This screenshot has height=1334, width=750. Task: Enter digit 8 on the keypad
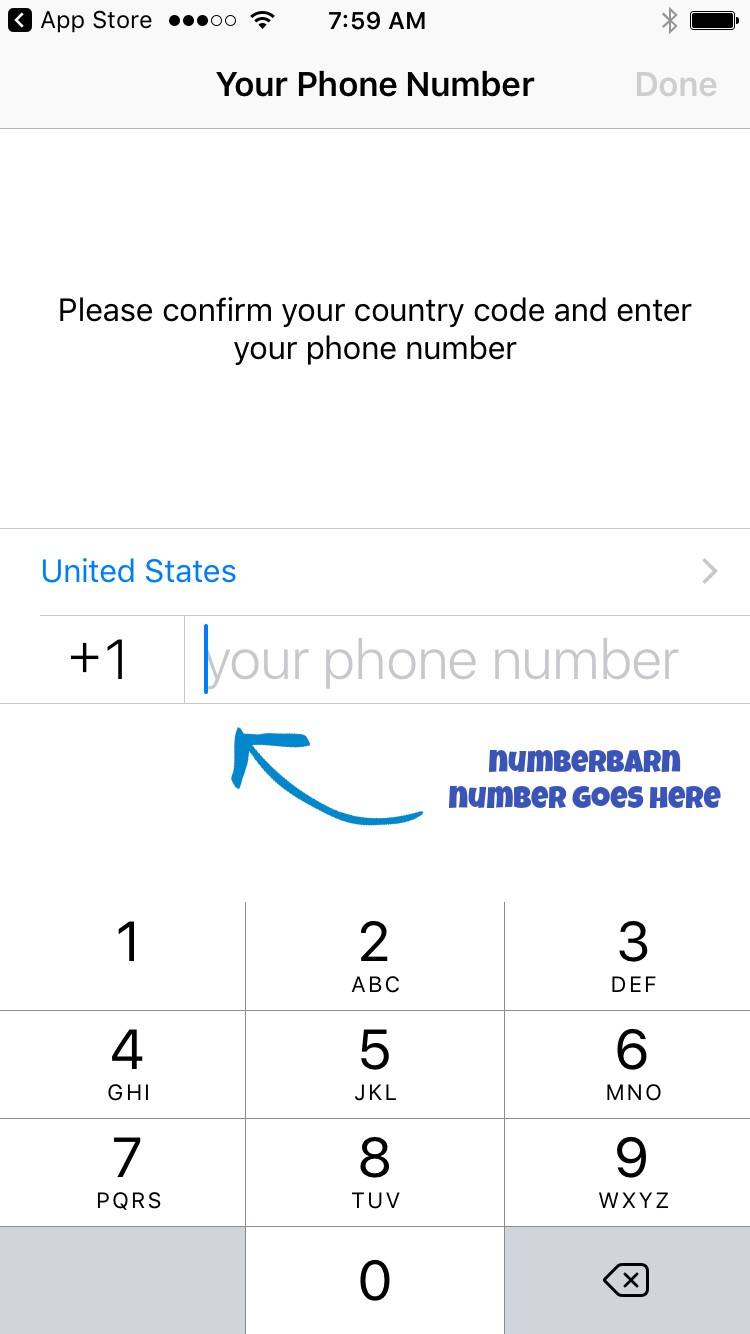pyautogui.click(x=375, y=1172)
